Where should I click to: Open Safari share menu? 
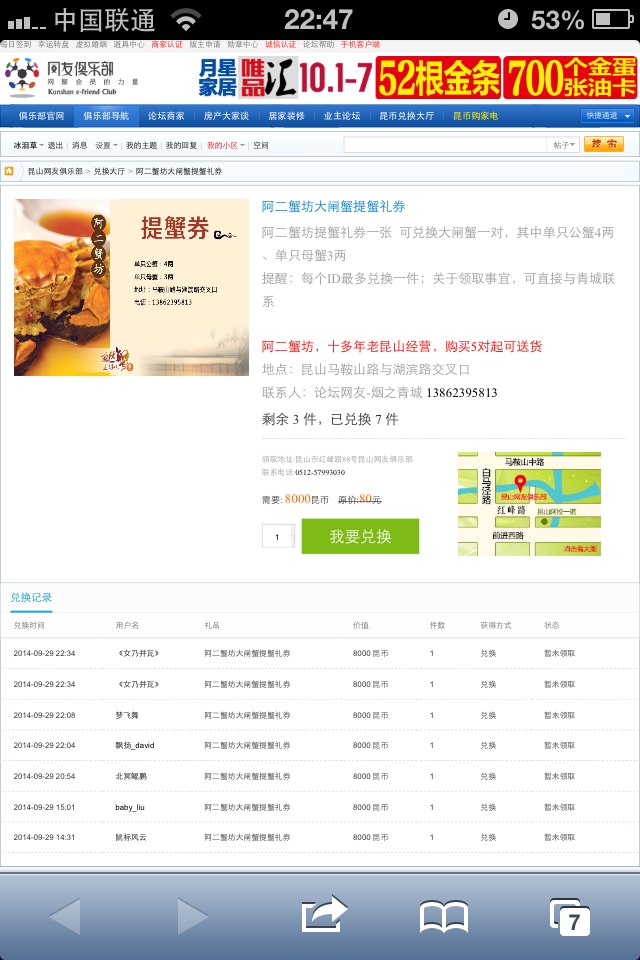(323, 914)
